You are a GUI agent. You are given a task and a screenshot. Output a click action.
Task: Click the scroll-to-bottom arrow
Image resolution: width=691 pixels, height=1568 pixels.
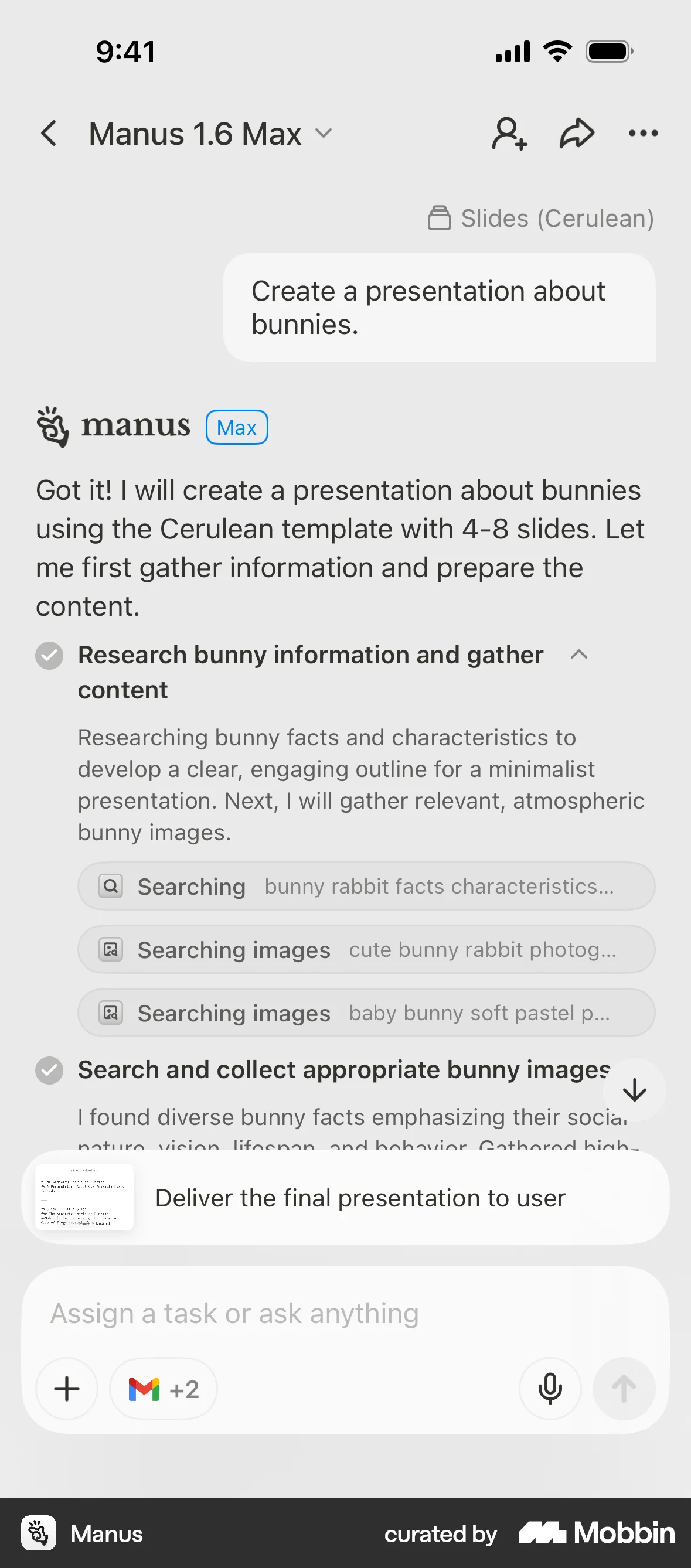634,1089
